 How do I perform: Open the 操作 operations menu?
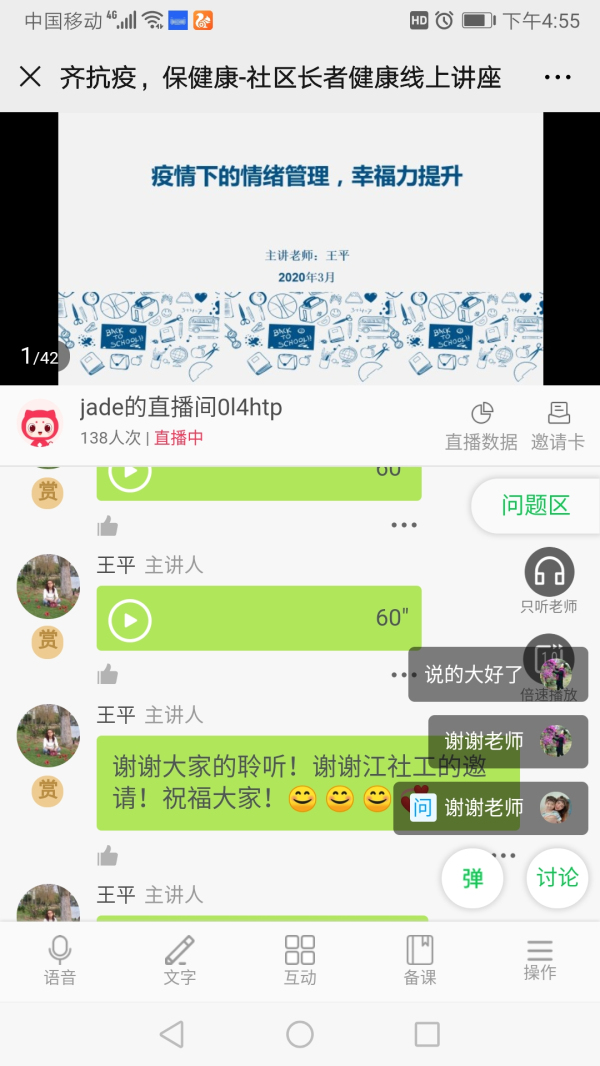pyautogui.click(x=540, y=960)
